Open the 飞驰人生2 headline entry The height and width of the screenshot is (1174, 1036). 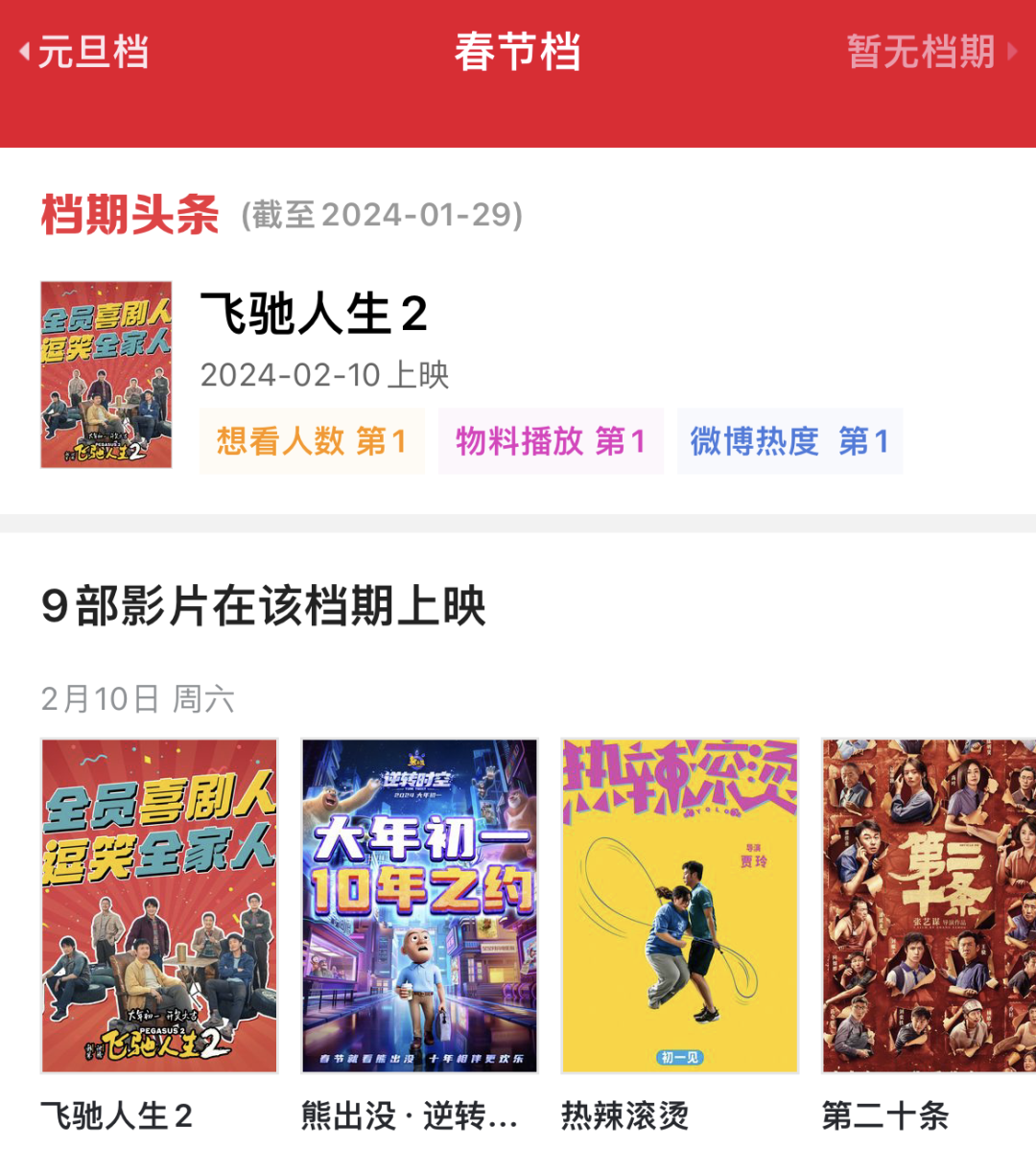pyautogui.click(x=313, y=315)
